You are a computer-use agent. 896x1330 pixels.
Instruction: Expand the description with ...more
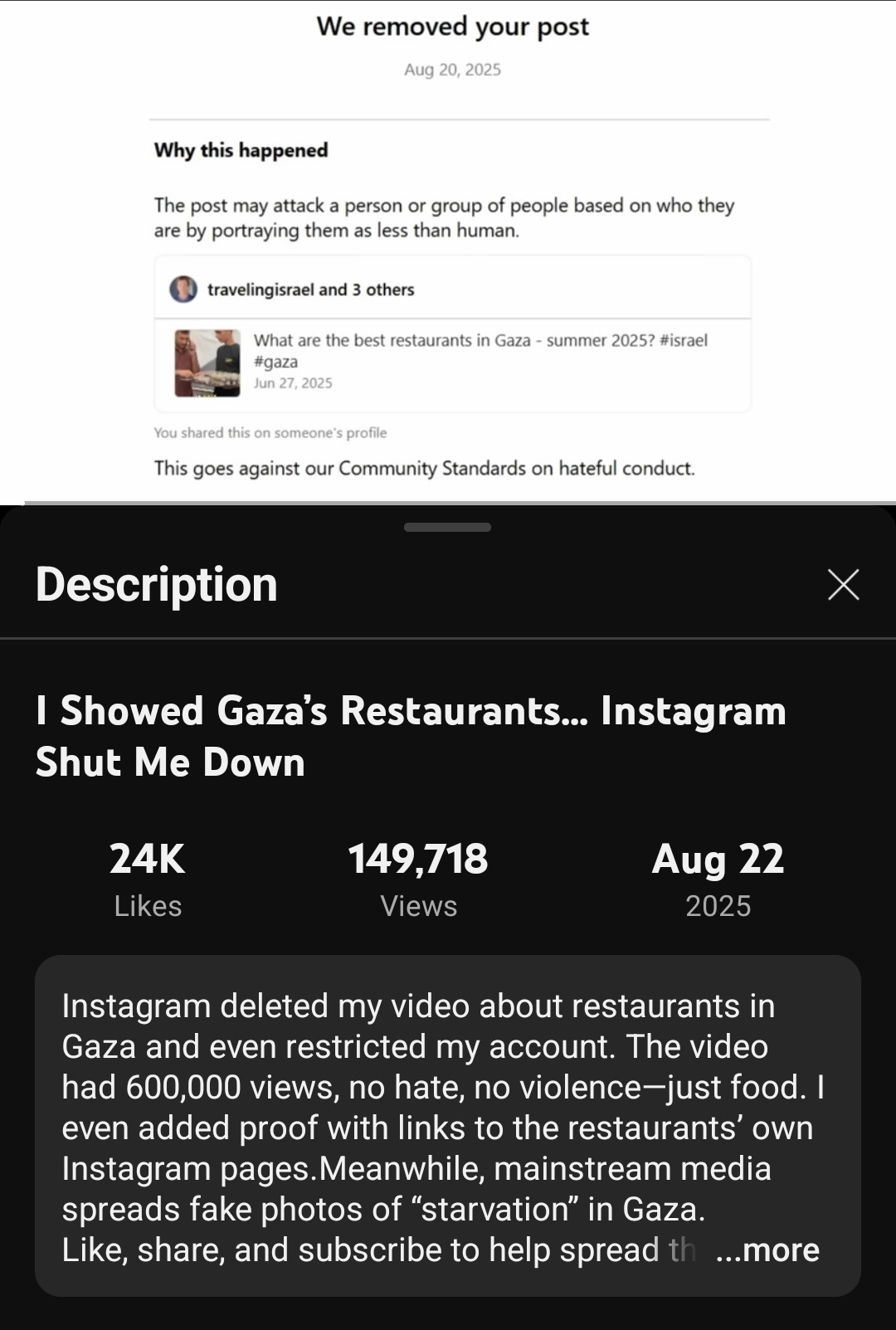(x=768, y=1250)
